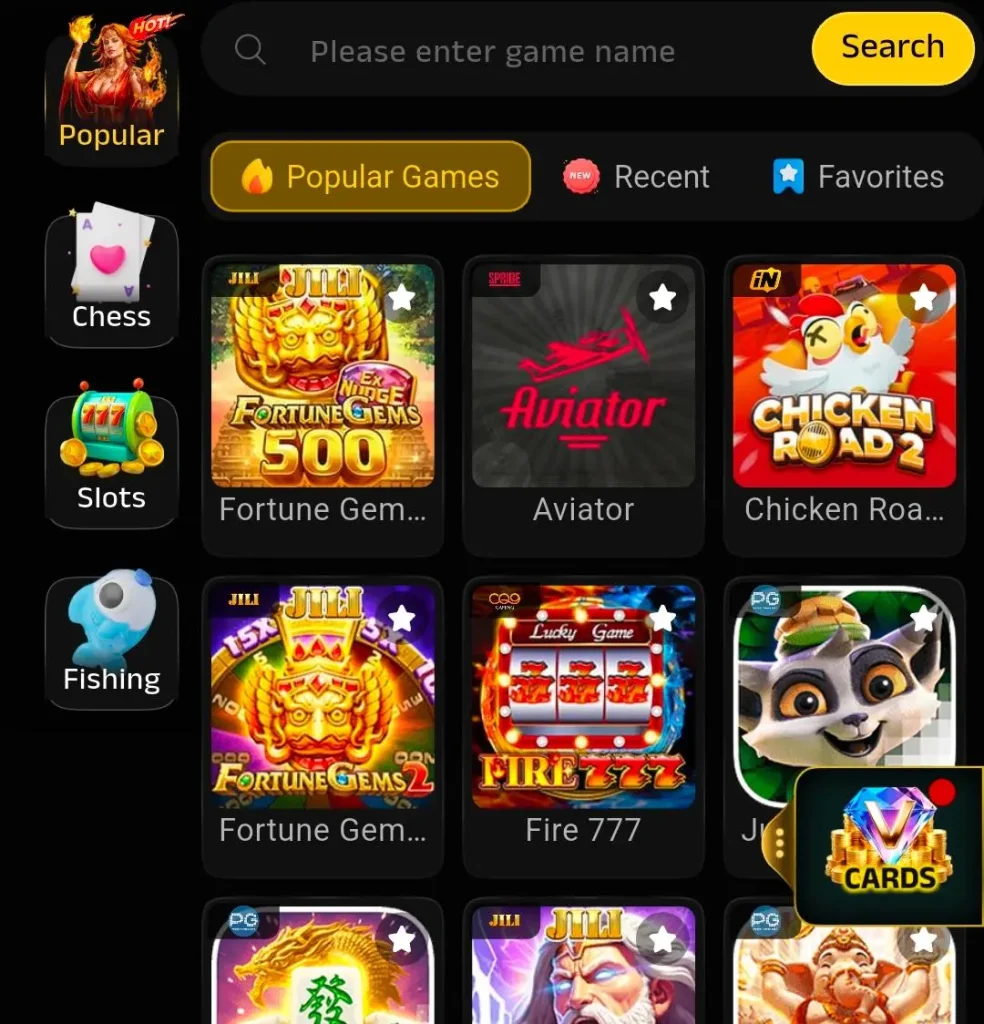984x1024 pixels.
Task: Favorite the Aviator game with star
Action: (662, 297)
